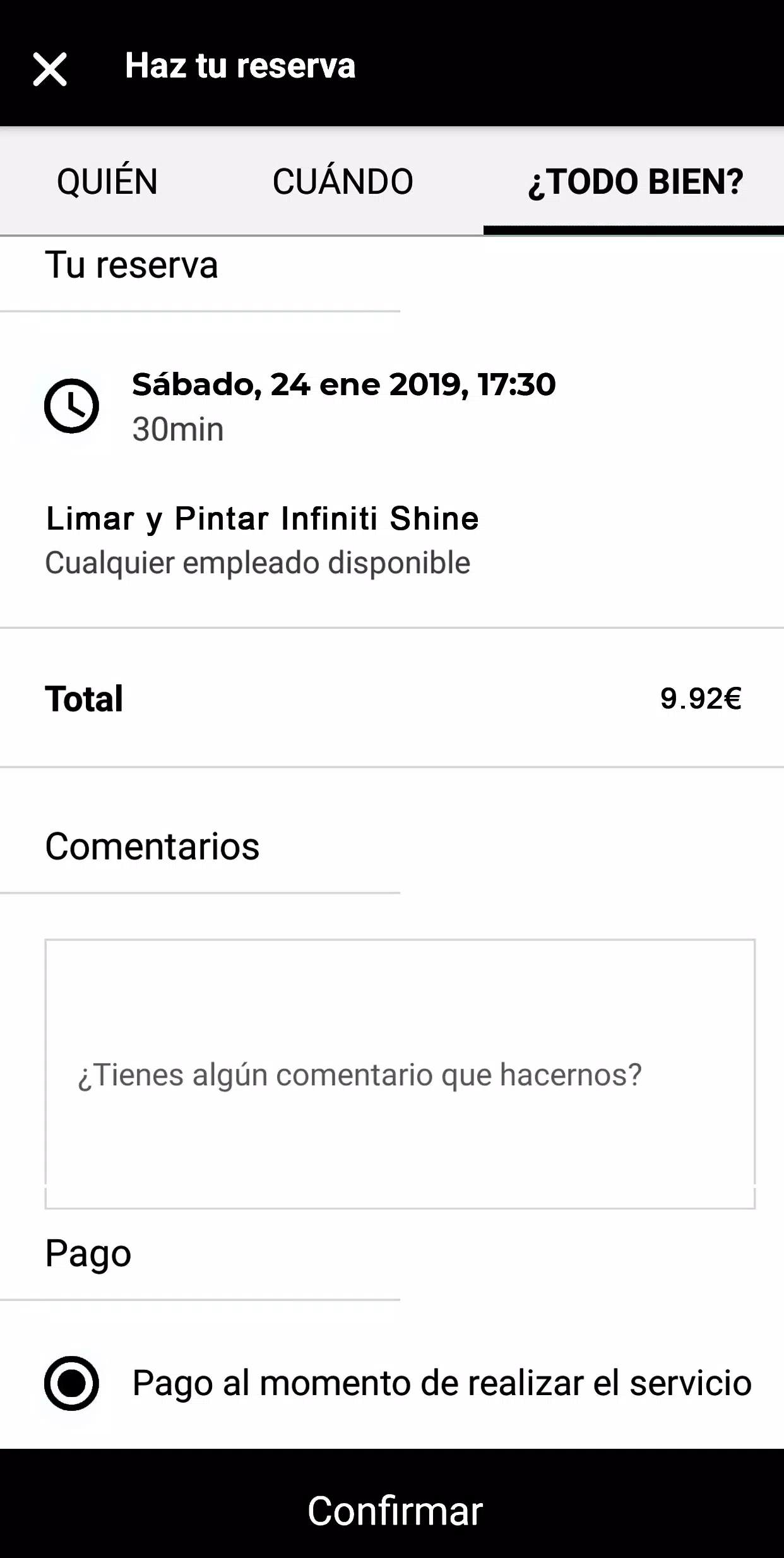The image size is (784, 1558).
Task: Close the Haz tu reserva screen
Action: click(x=50, y=69)
